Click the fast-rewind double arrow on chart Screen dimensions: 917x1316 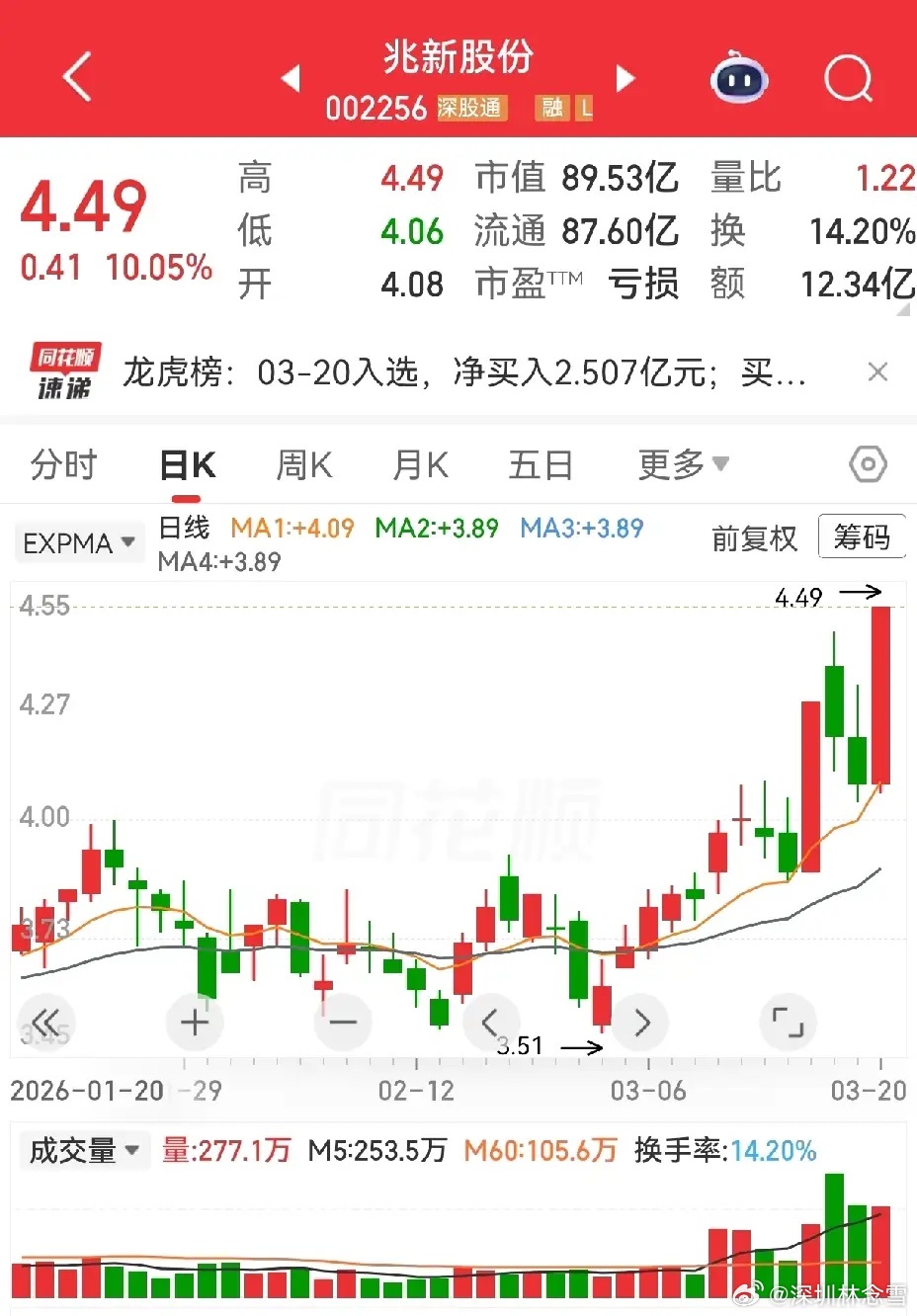46,1023
